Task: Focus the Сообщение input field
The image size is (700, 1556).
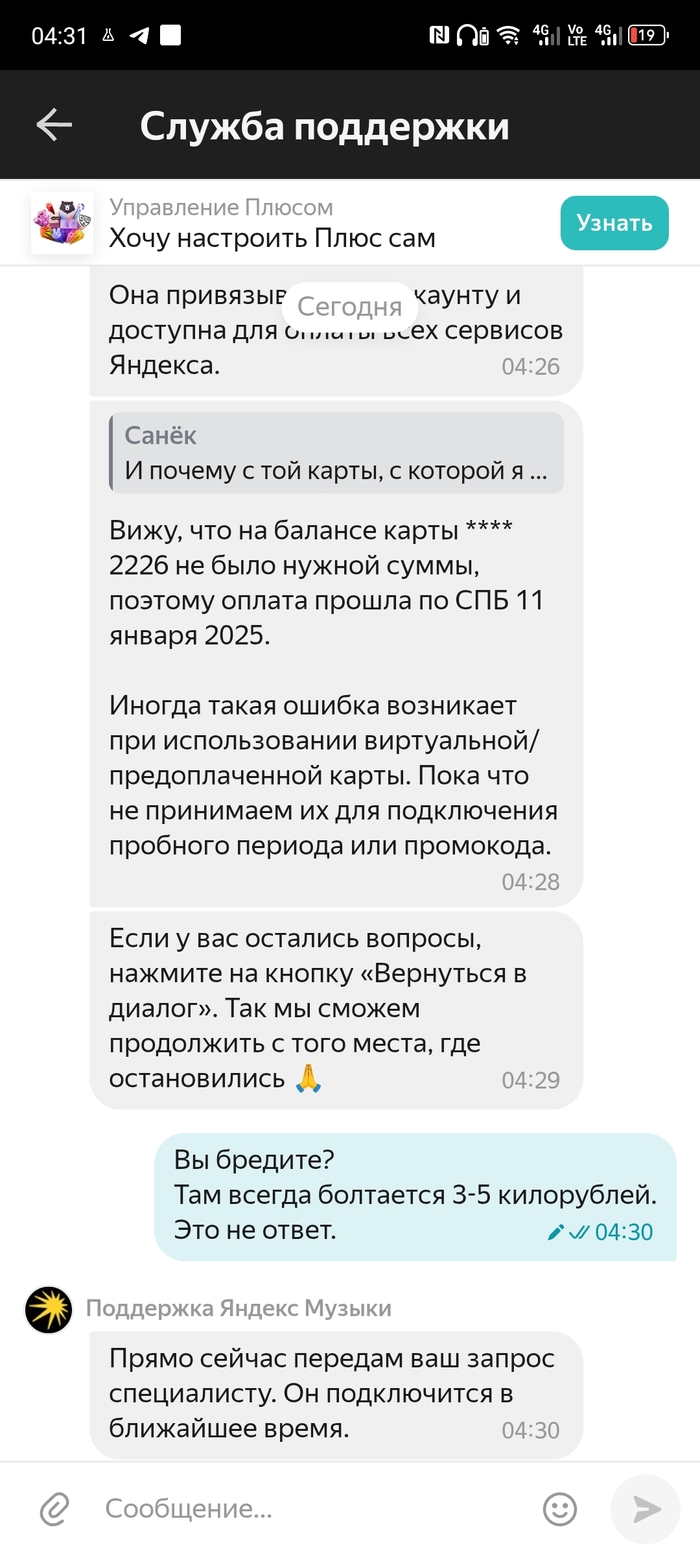Action: 310,1508
